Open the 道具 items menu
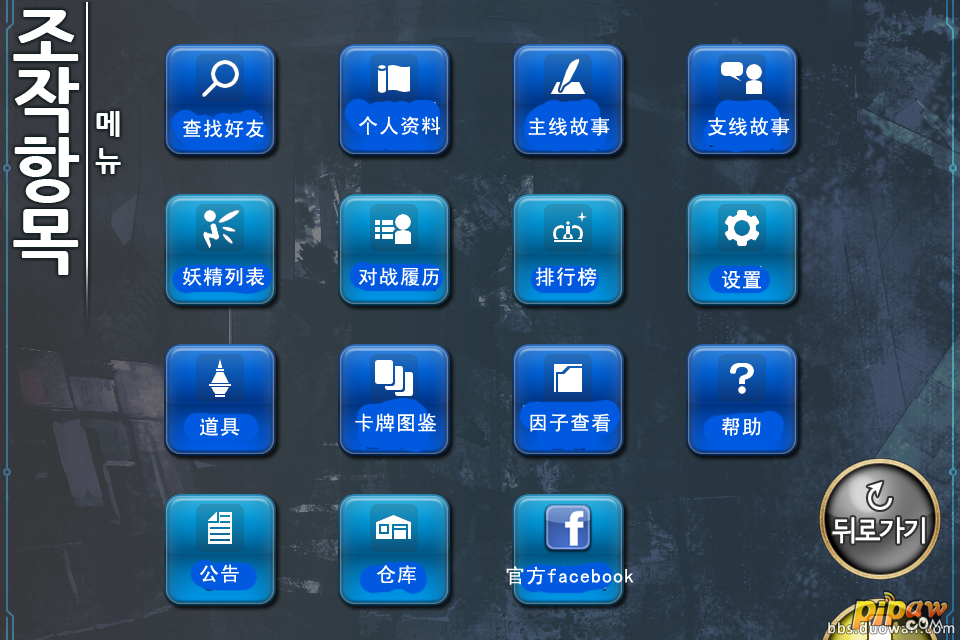The image size is (960, 640). (x=220, y=400)
